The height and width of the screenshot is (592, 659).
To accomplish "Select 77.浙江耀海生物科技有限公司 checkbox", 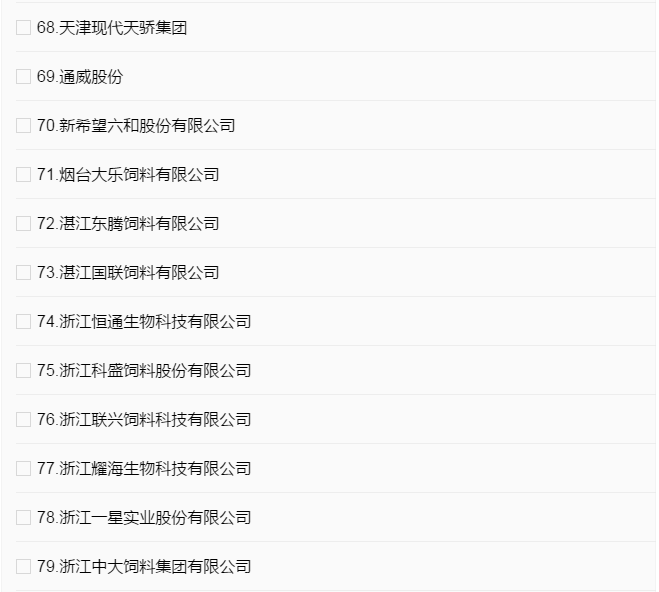I will [x=23, y=469].
